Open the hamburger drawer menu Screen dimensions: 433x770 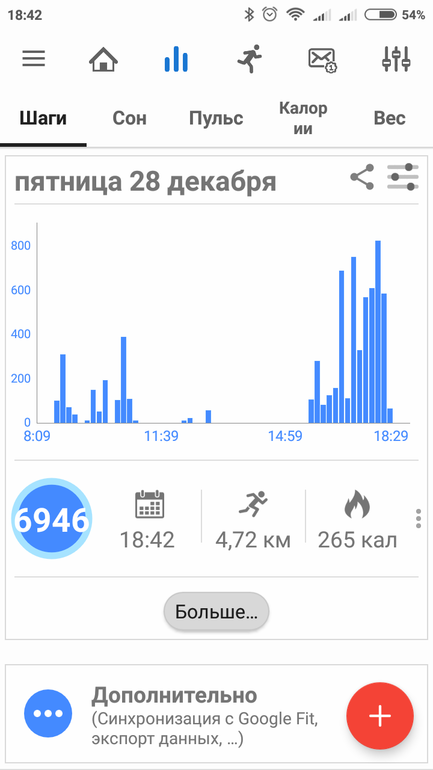coord(34,59)
